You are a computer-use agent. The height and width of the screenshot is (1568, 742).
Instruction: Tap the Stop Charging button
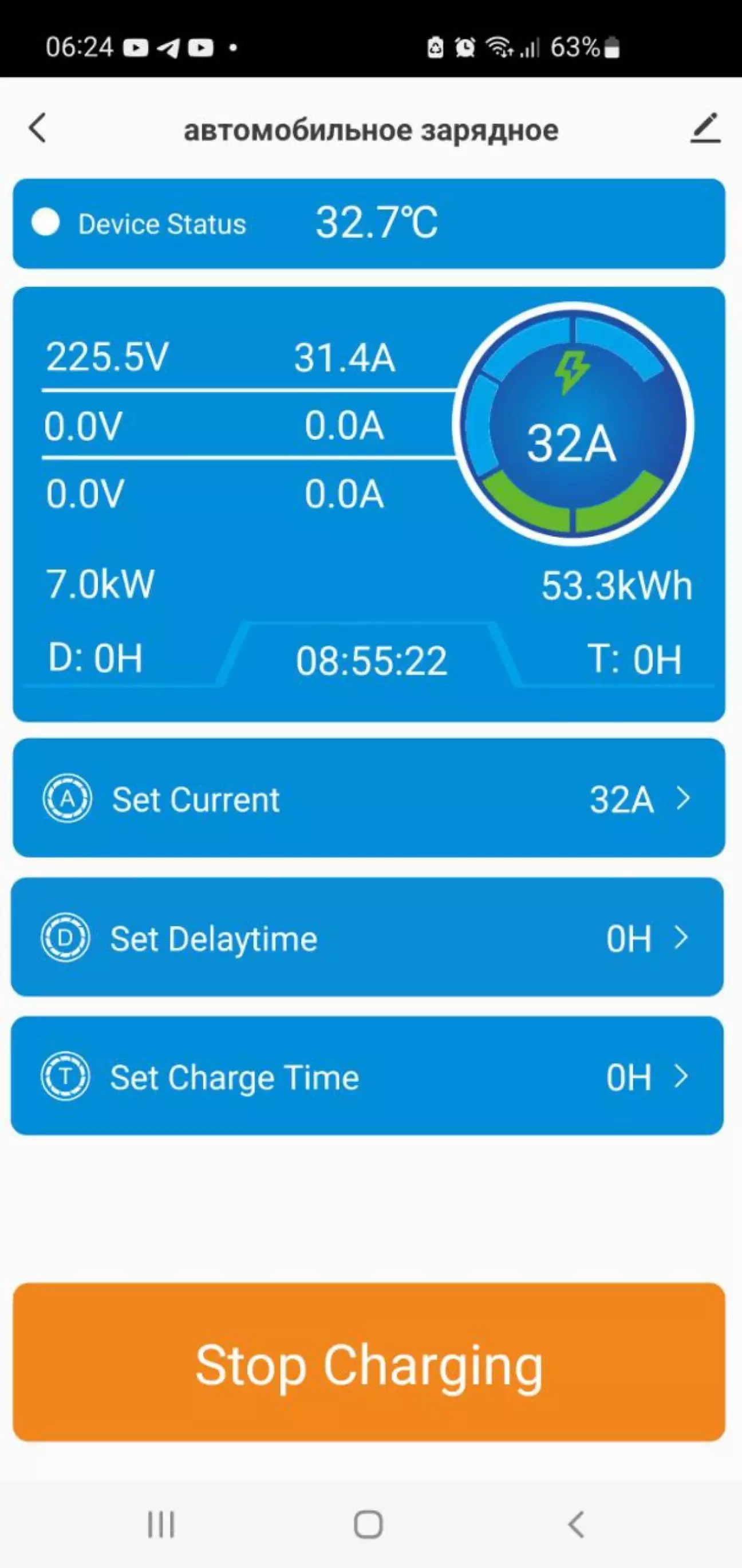pos(369,1362)
